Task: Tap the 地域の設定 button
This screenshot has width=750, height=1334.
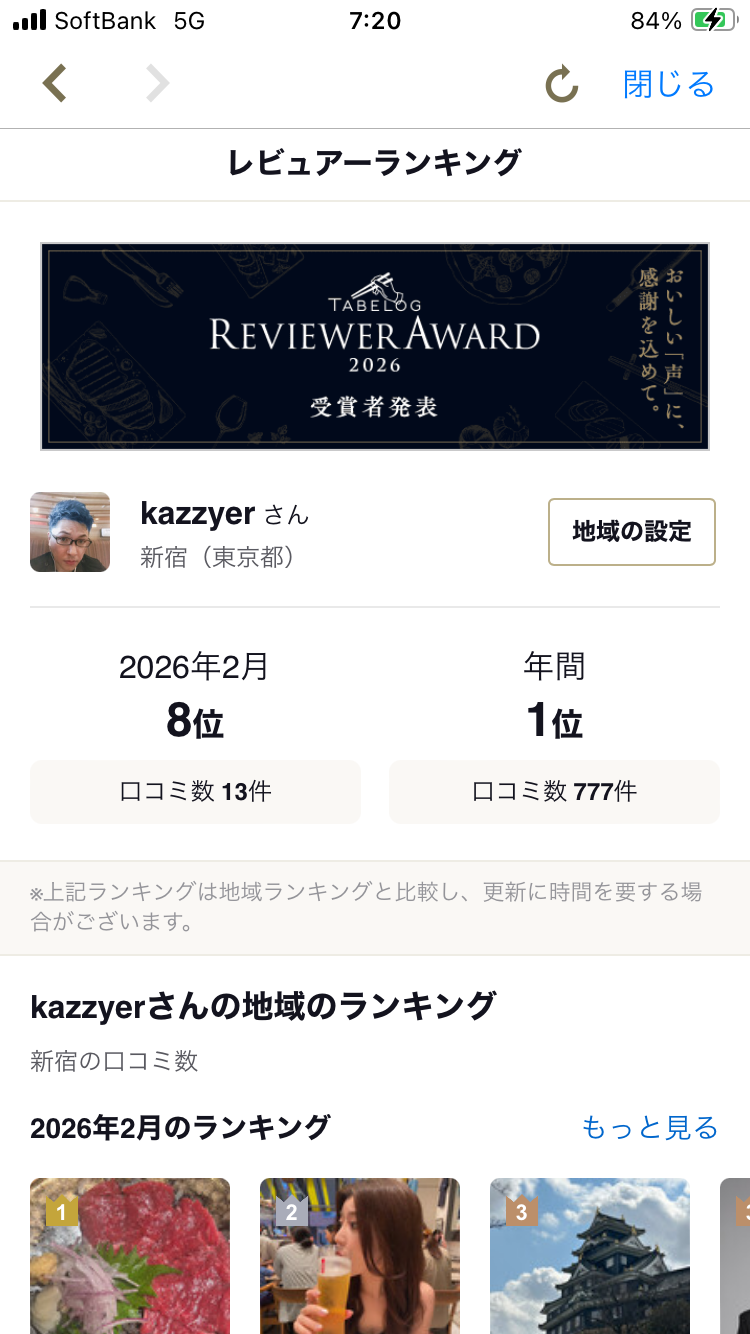Action: pos(631,532)
